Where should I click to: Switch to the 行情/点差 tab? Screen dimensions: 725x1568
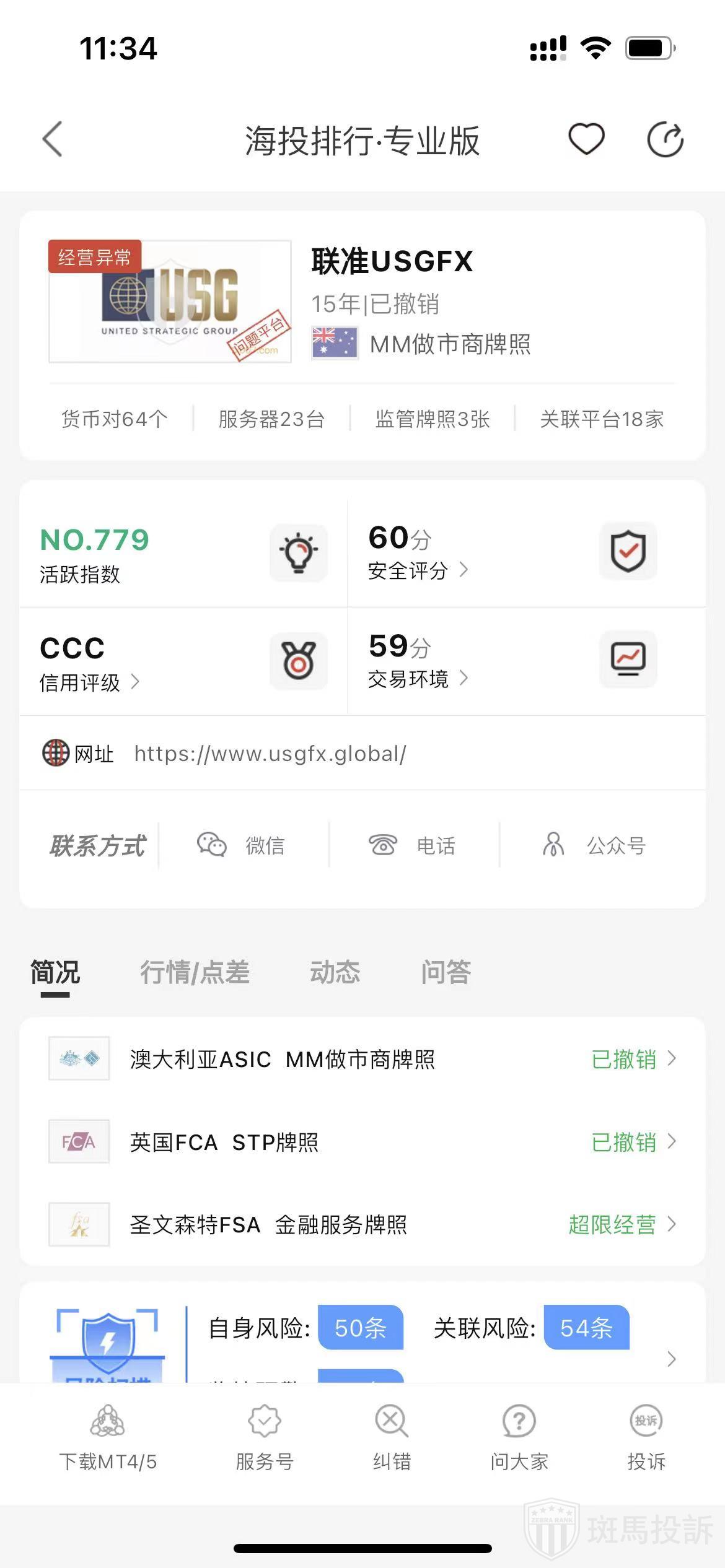pos(195,972)
